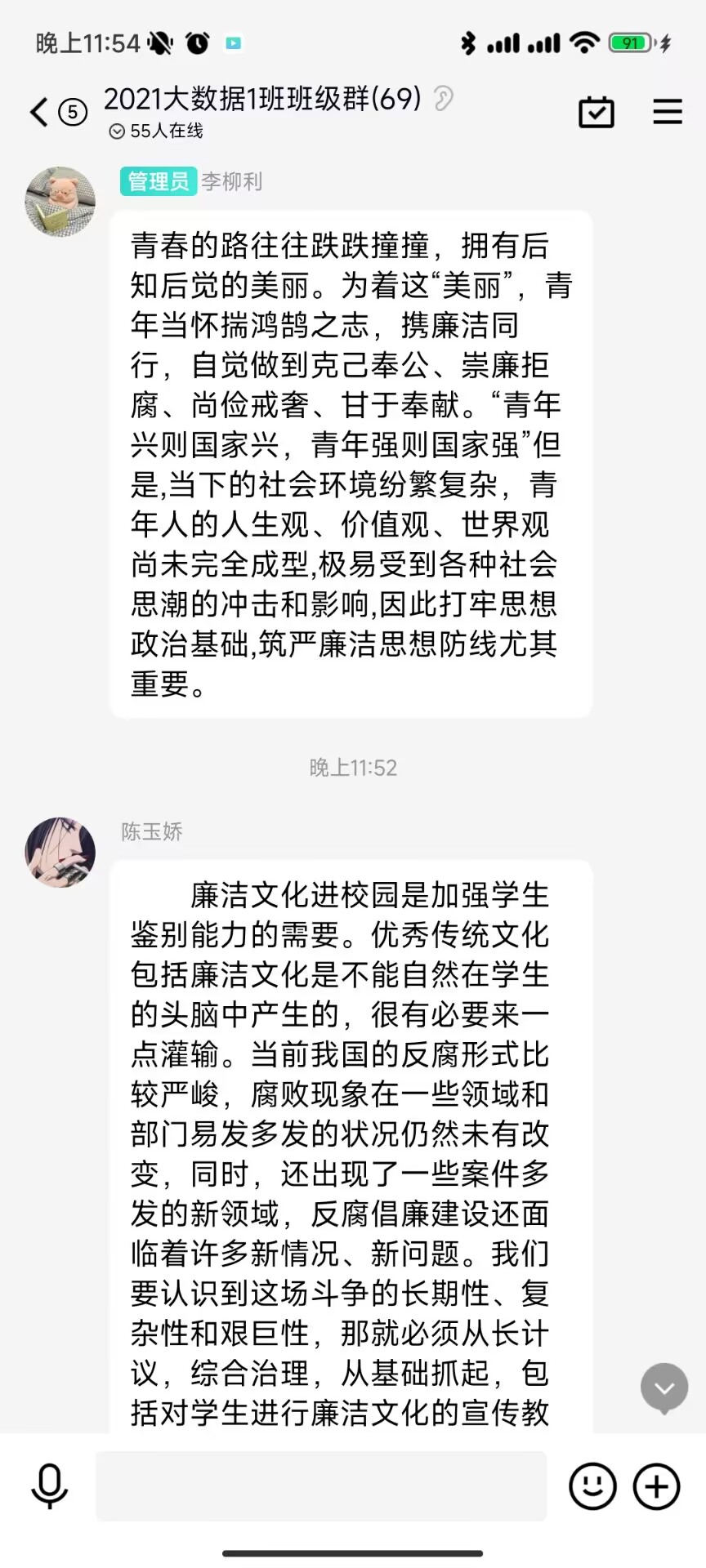
Task: Open the plus attachments menu
Action: [x=657, y=1486]
